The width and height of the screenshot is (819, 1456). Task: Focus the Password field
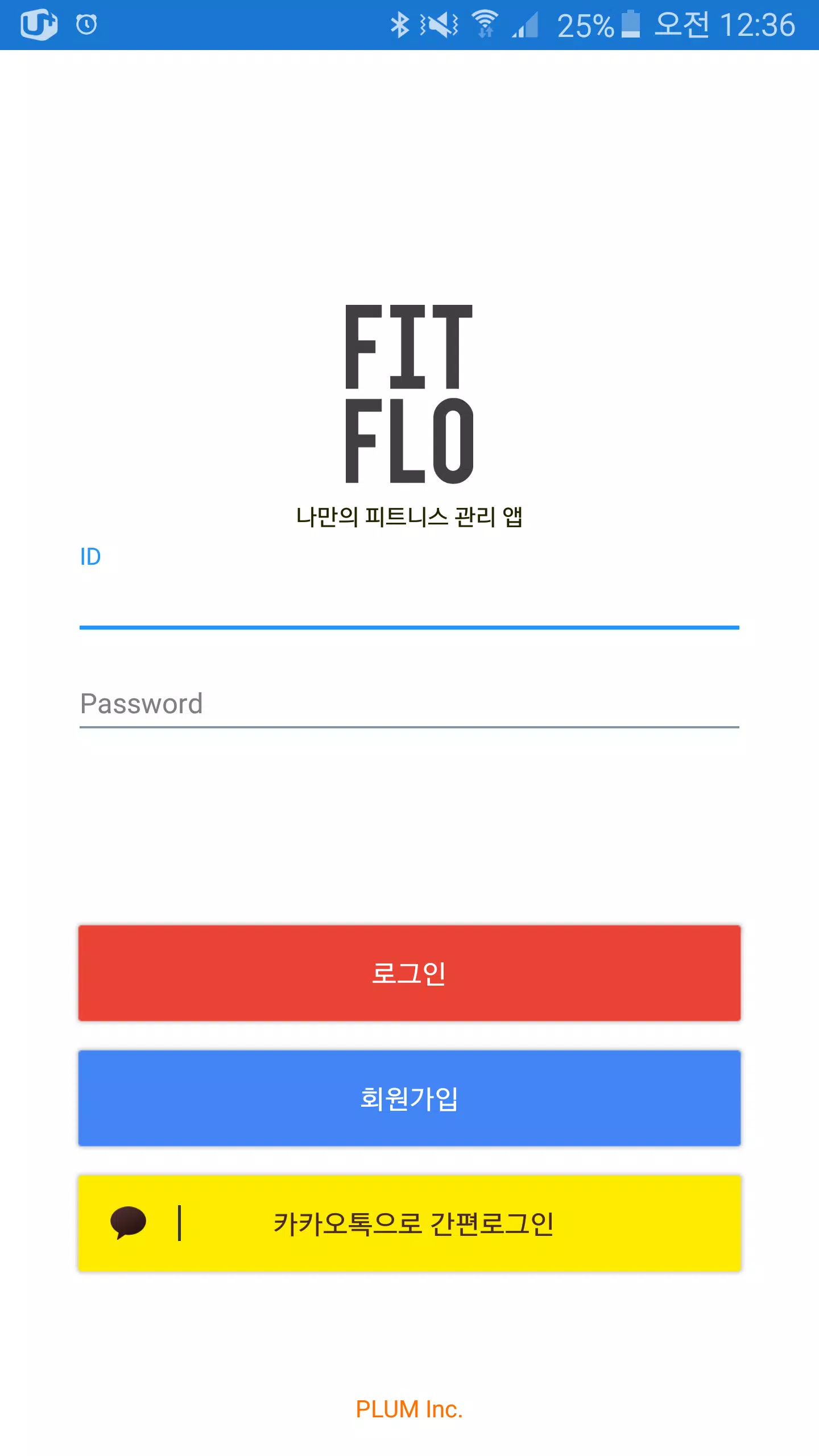click(x=409, y=704)
